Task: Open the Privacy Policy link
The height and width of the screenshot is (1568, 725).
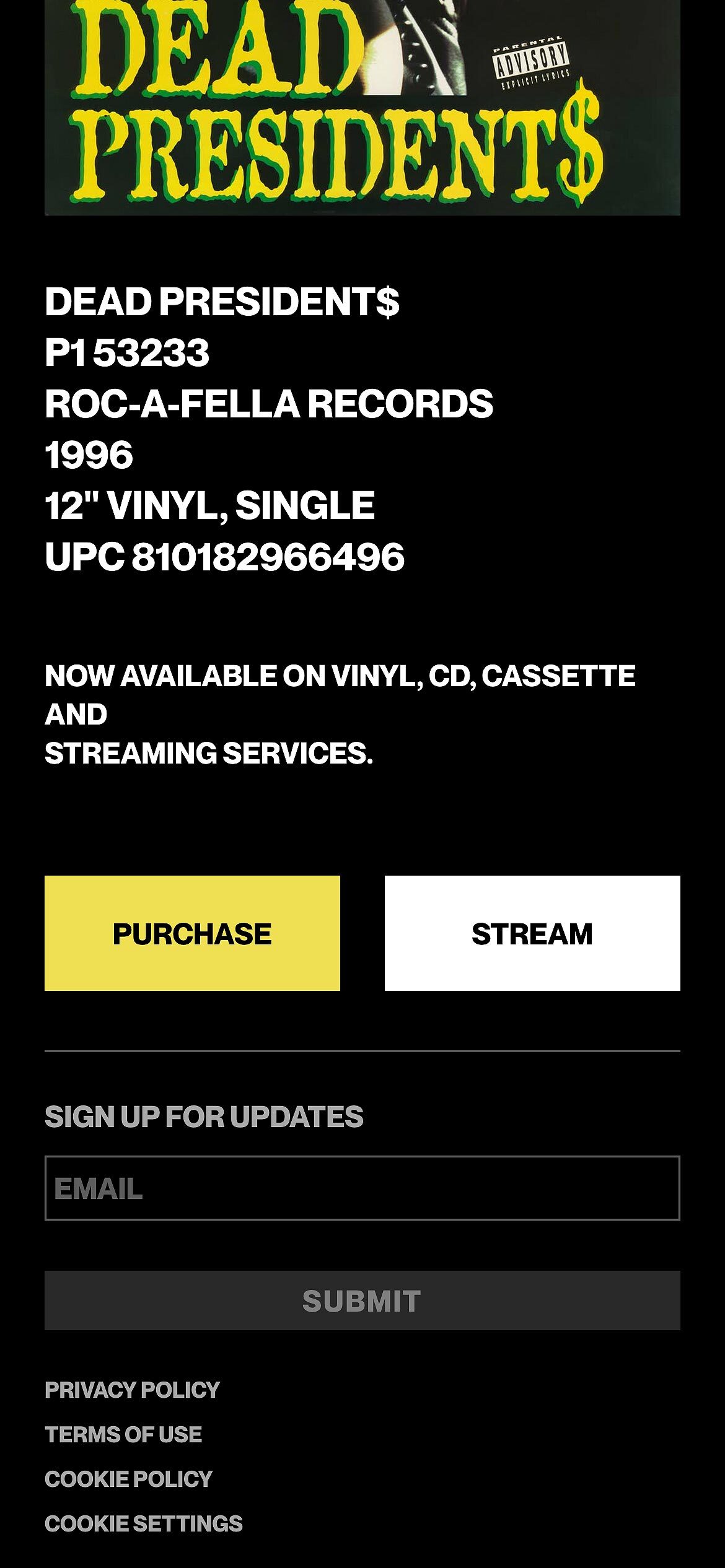Action: pyautogui.click(x=132, y=1390)
